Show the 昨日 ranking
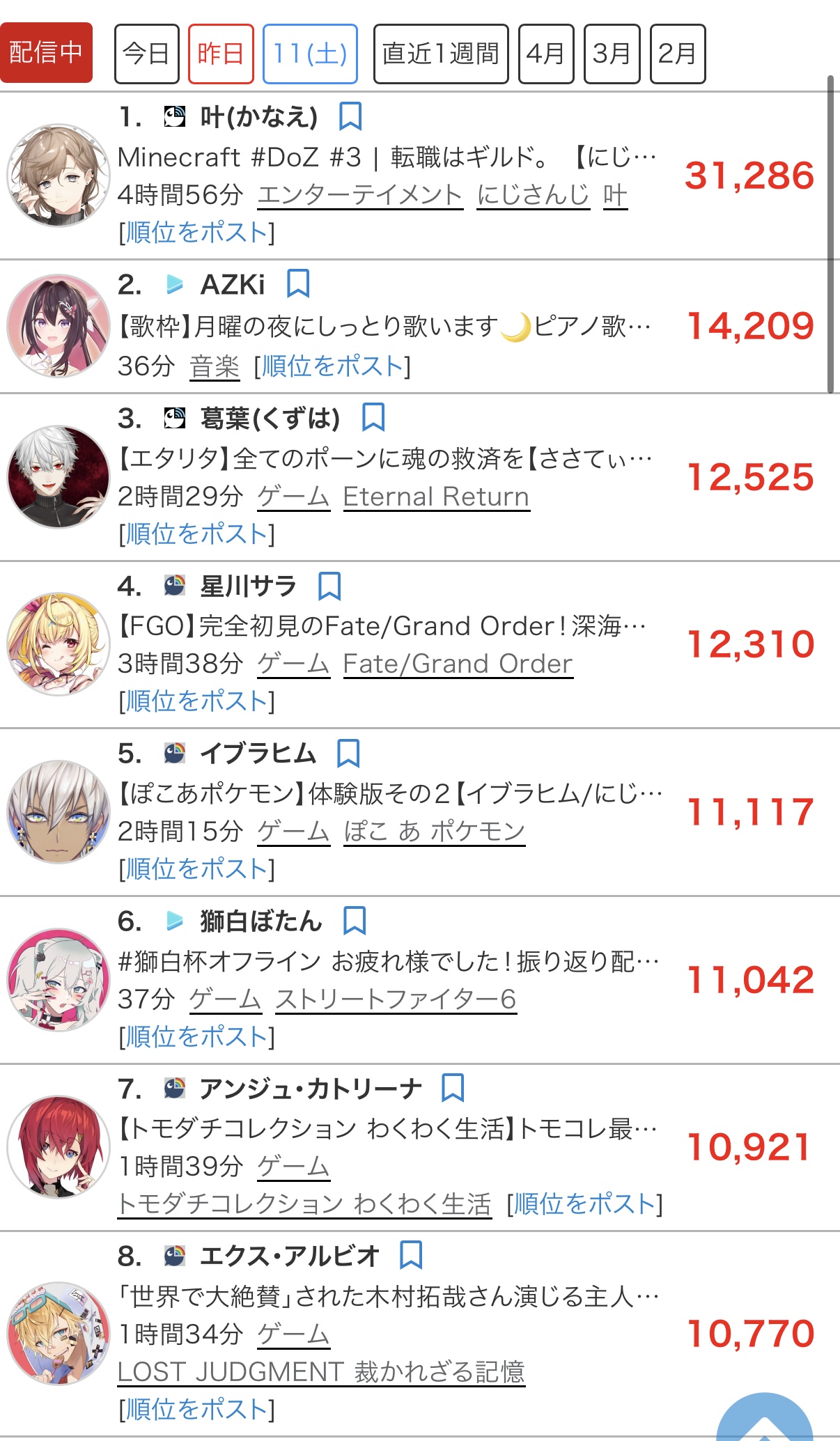The width and height of the screenshot is (840, 1441). (221, 54)
